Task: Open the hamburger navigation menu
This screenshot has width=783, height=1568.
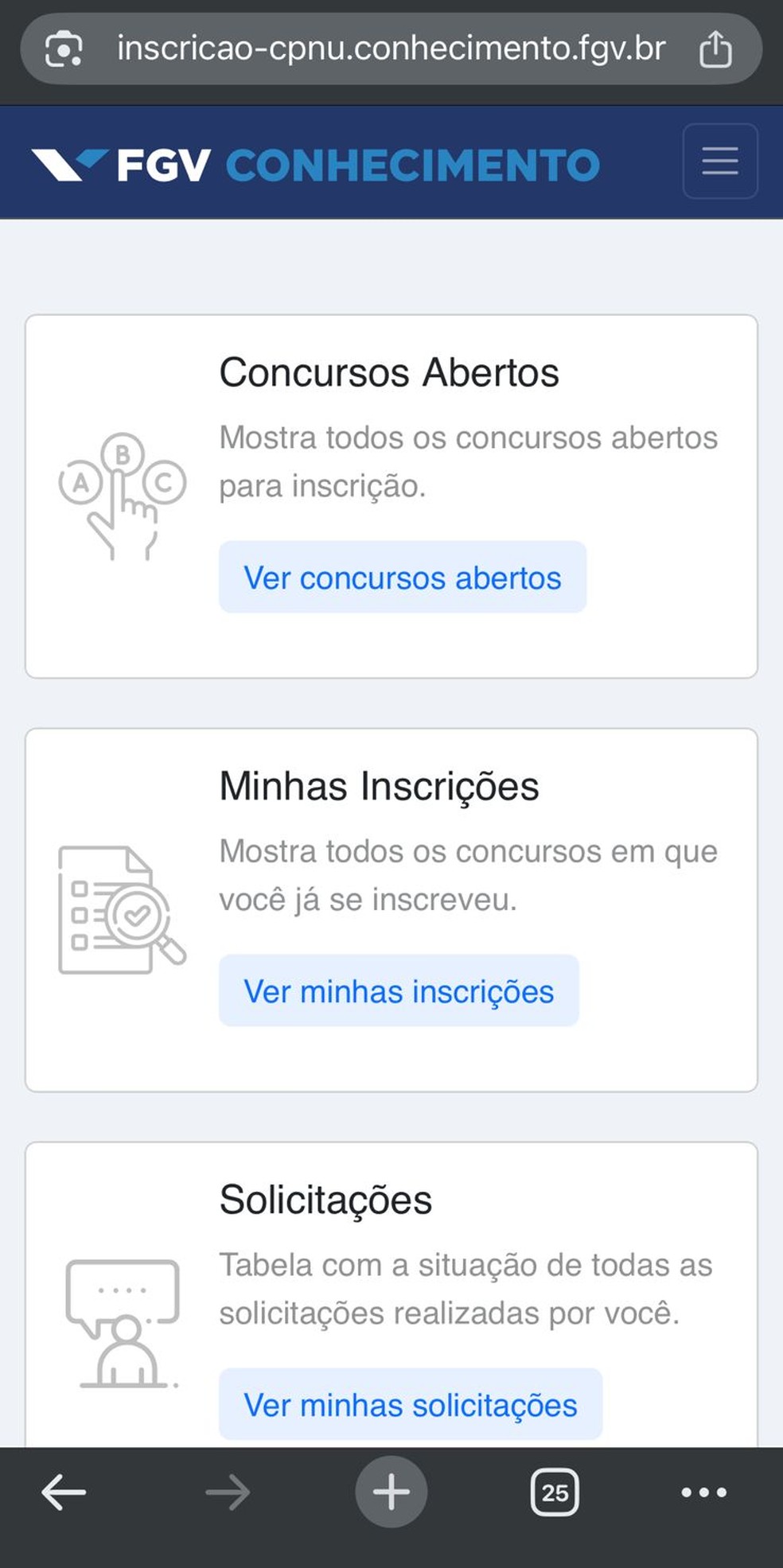Action: [719, 161]
